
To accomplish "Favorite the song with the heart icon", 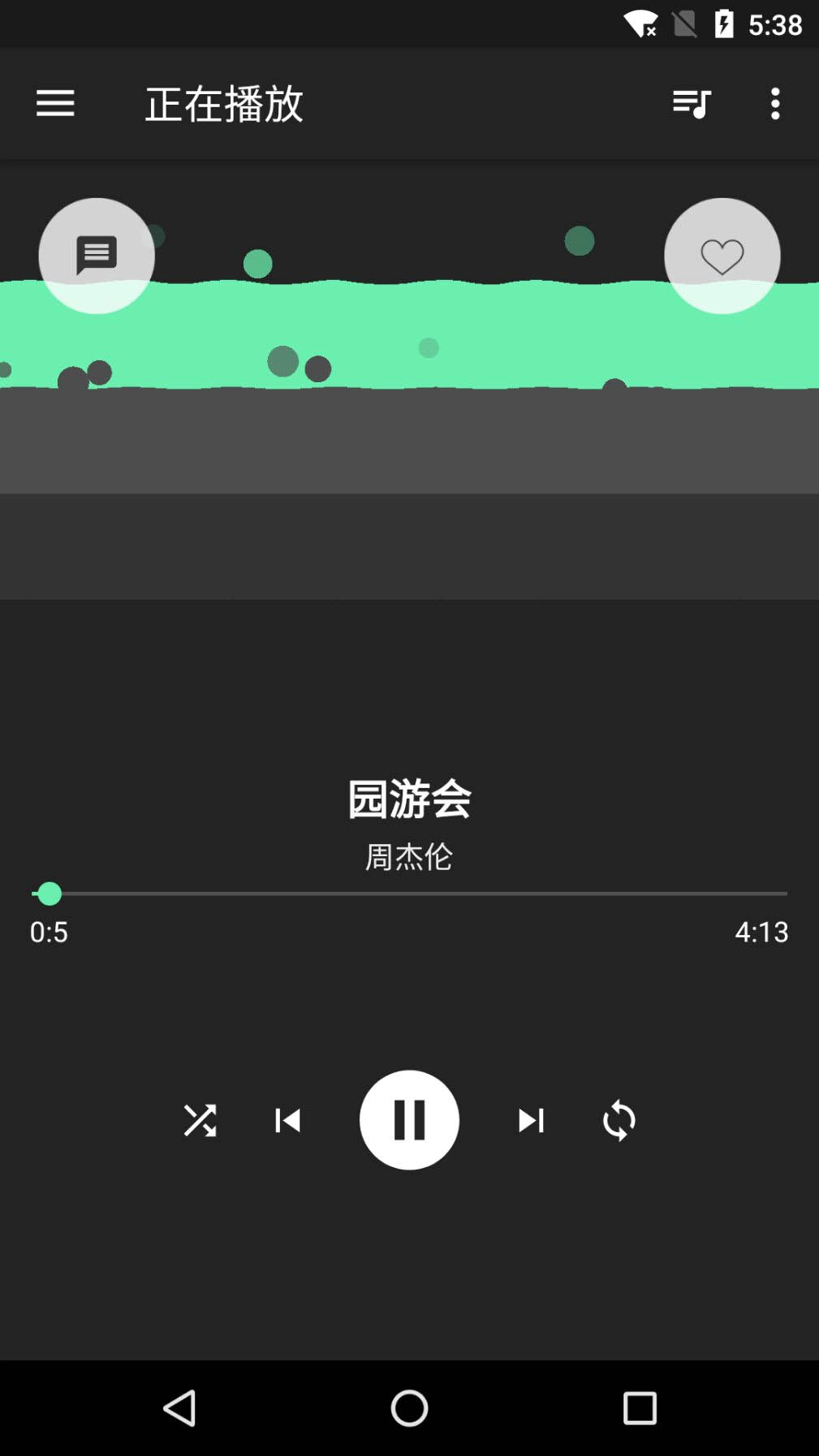I will click(722, 256).
